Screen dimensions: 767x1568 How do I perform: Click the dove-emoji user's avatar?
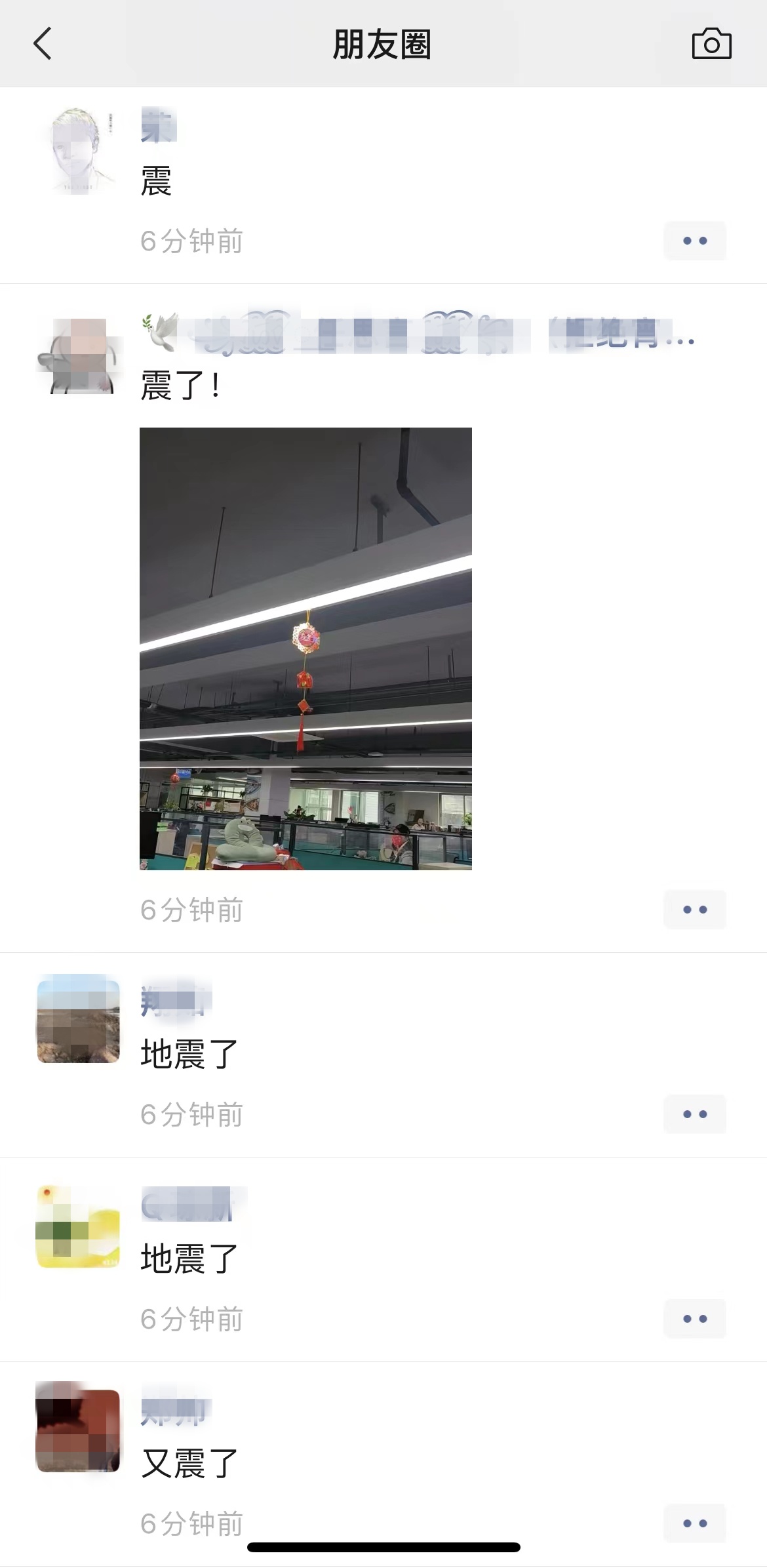click(77, 359)
